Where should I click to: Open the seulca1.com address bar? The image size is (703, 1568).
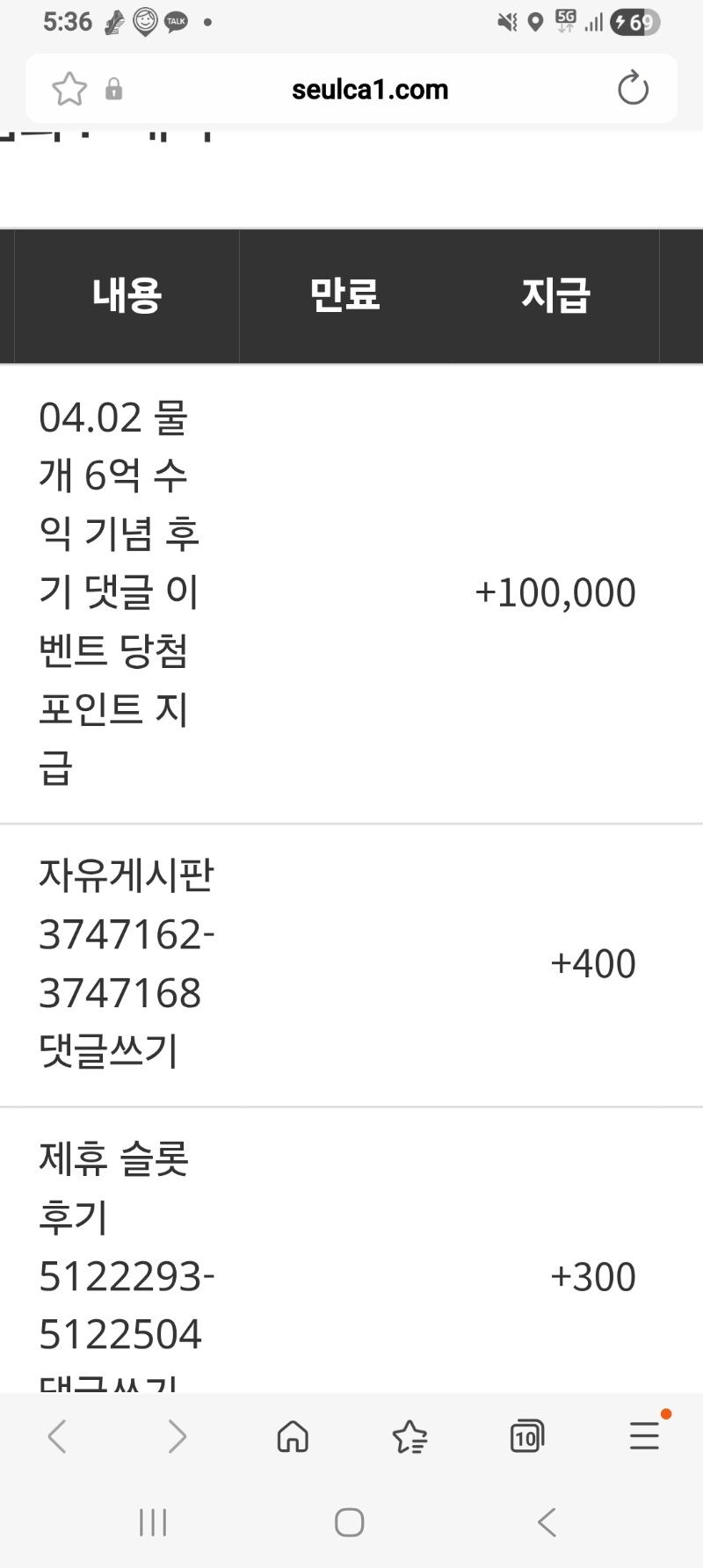pyautogui.click(x=369, y=90)
